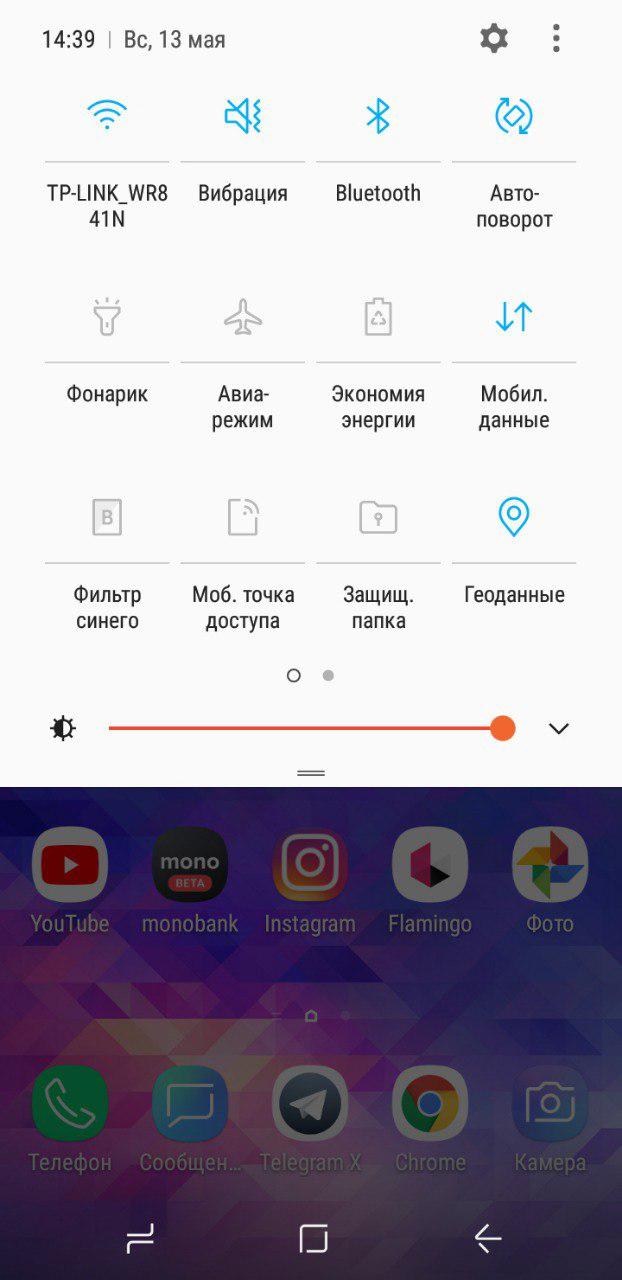The height and width of the screenshot is (1280, 622).
Task: Toggle Автоповорот screen rotation
Action: coord(514,116)
